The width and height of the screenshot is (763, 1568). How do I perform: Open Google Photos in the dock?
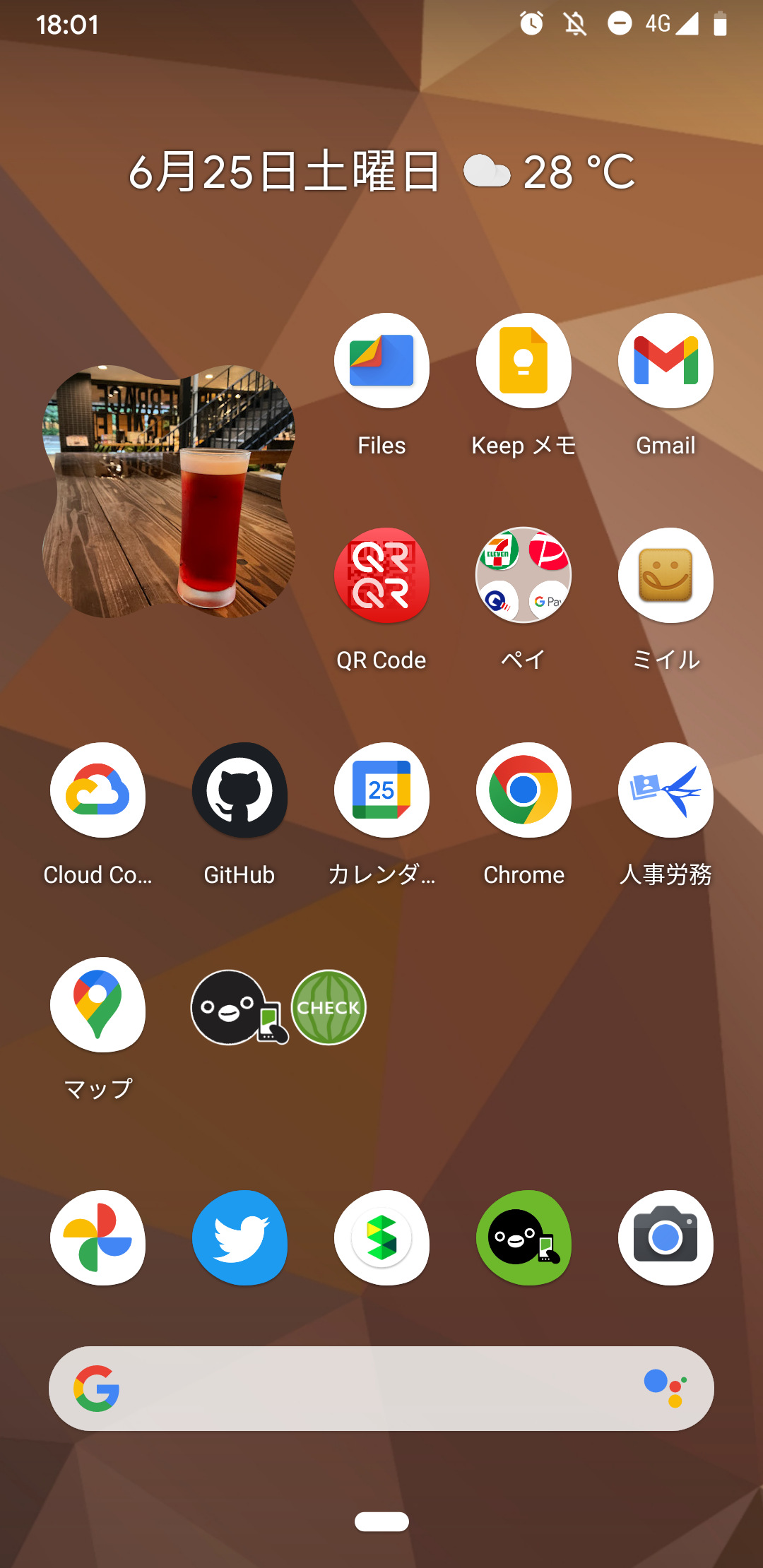click(98, 1238)
